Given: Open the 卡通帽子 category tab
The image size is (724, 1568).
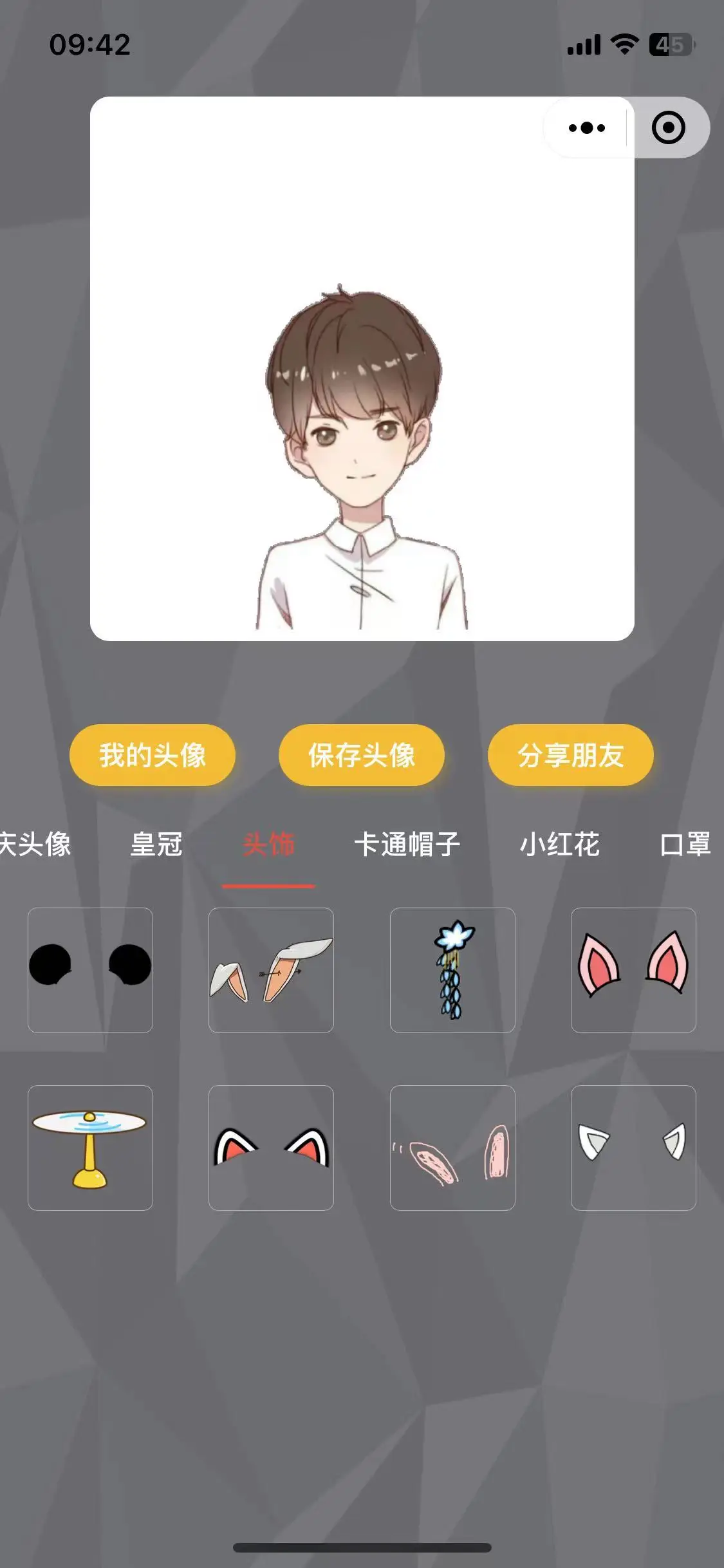Looking at the screenshot, I should pyautogui.click(x=407, y=844).
